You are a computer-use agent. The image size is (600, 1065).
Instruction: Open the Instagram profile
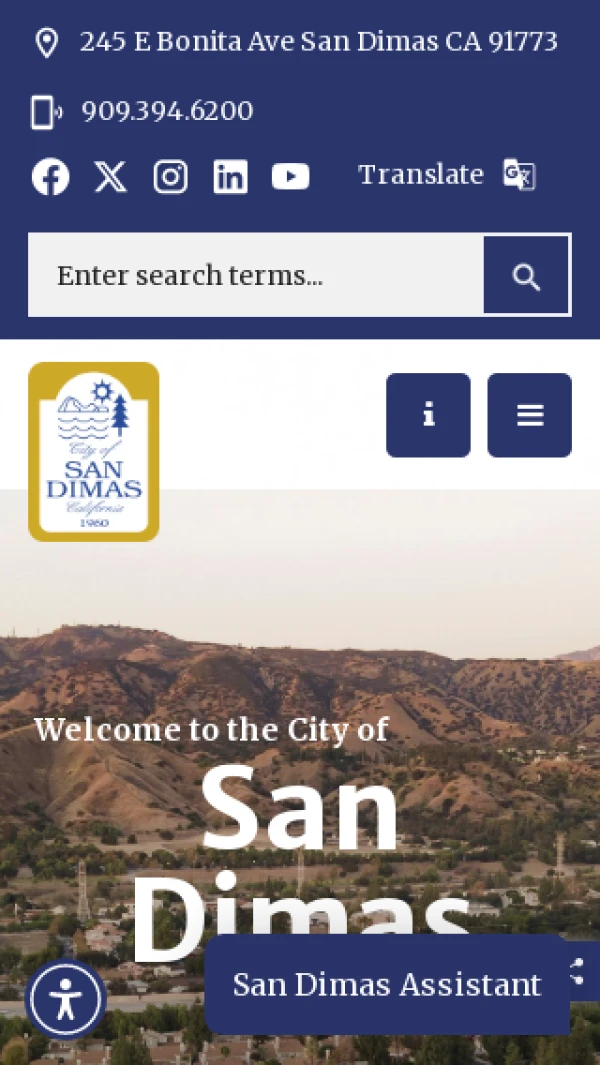170,177
